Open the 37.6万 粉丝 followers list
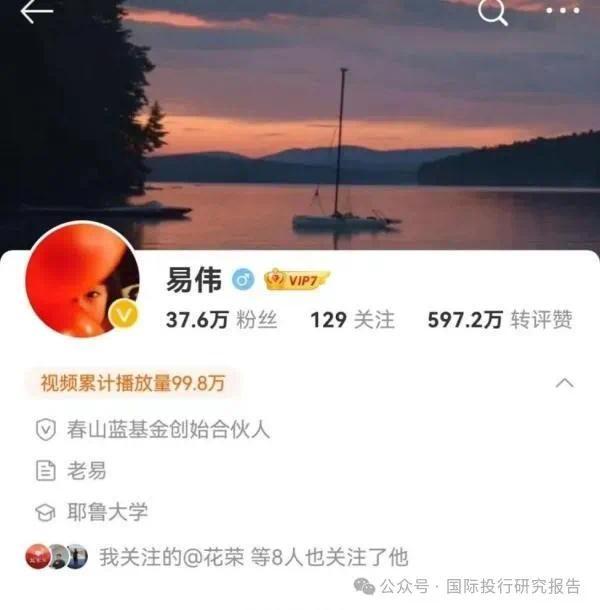This screenshot has width=600, height=610. [x=221, y=320]
